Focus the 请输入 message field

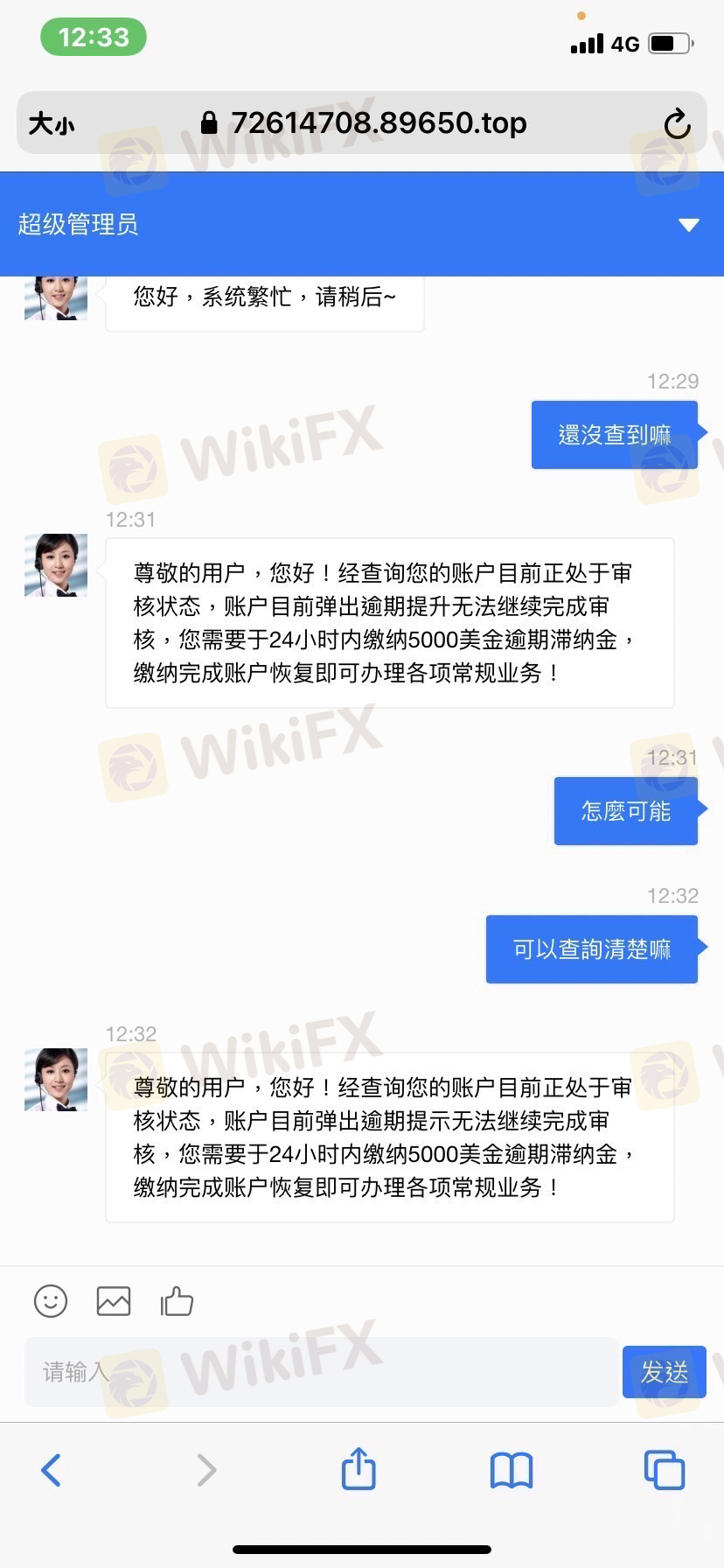pos(321,1371)
